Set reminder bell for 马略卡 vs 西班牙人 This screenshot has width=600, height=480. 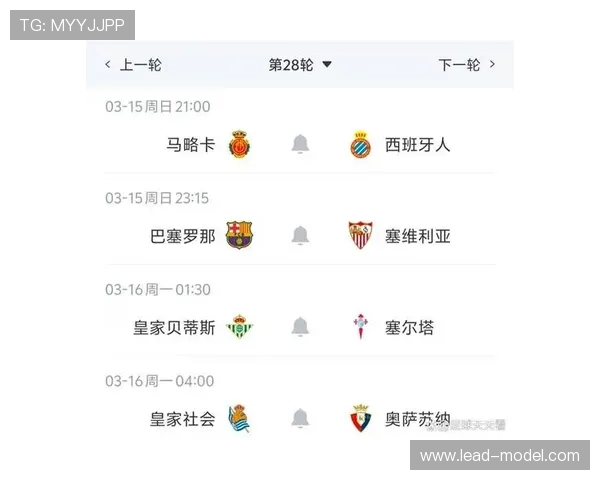pos(300,145)
